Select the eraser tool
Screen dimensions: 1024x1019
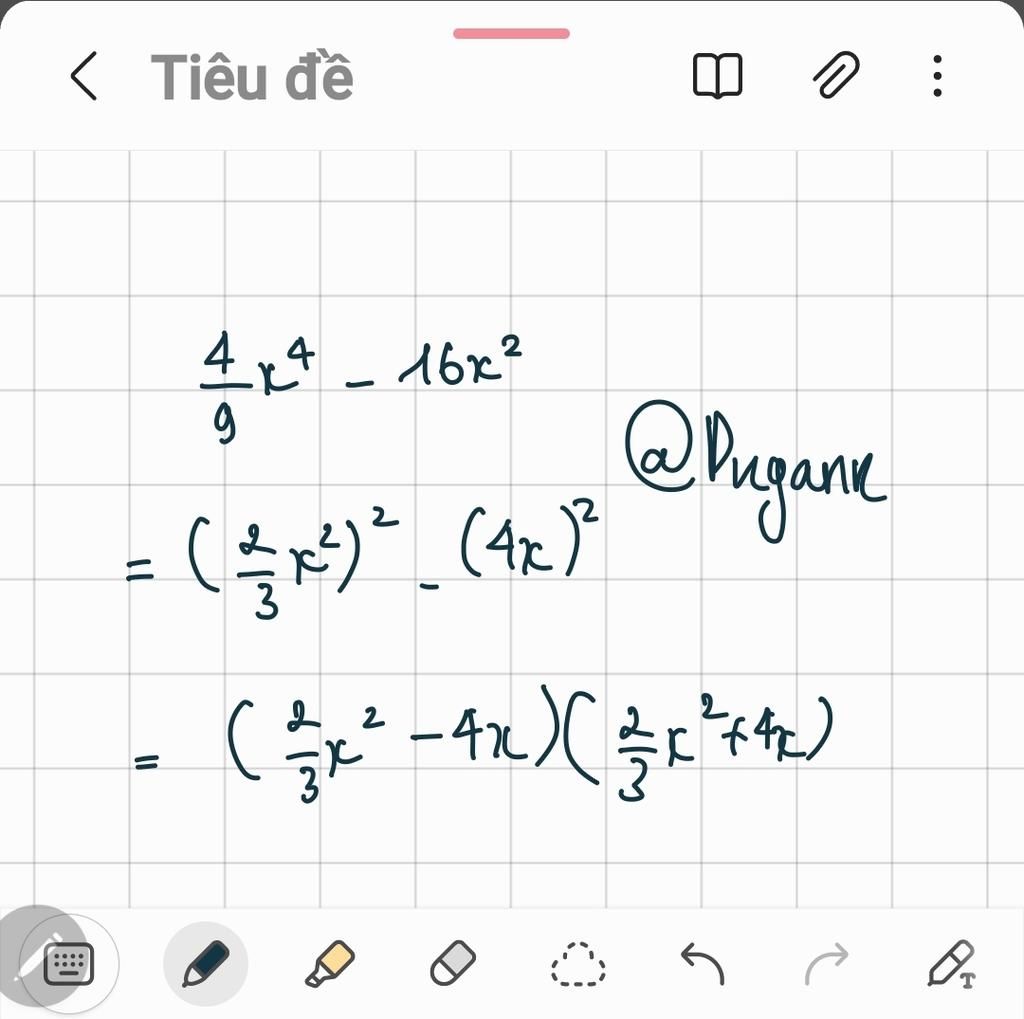pos(453,964)
